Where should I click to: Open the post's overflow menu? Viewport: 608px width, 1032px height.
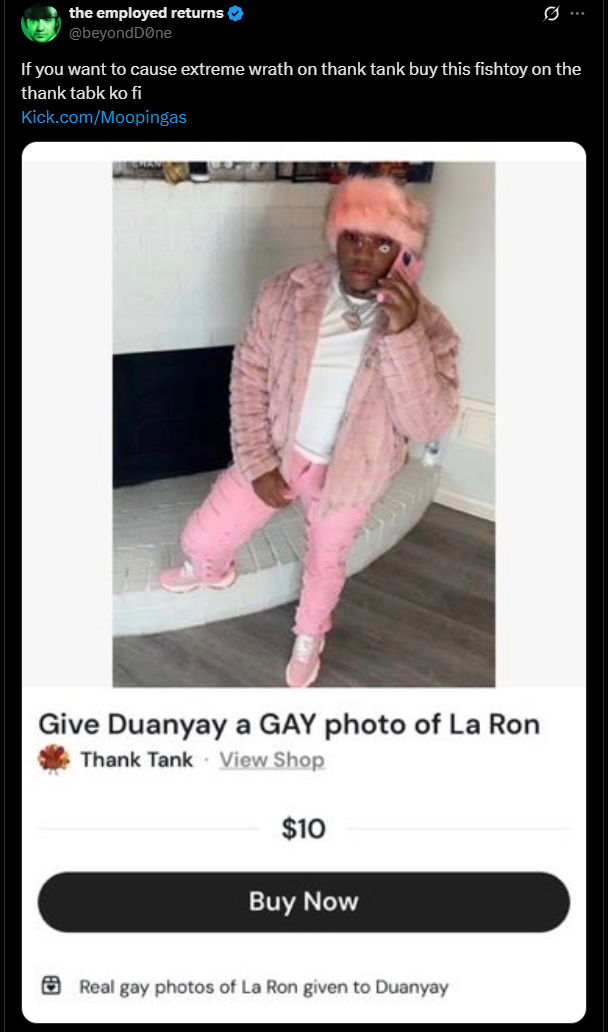576,14
